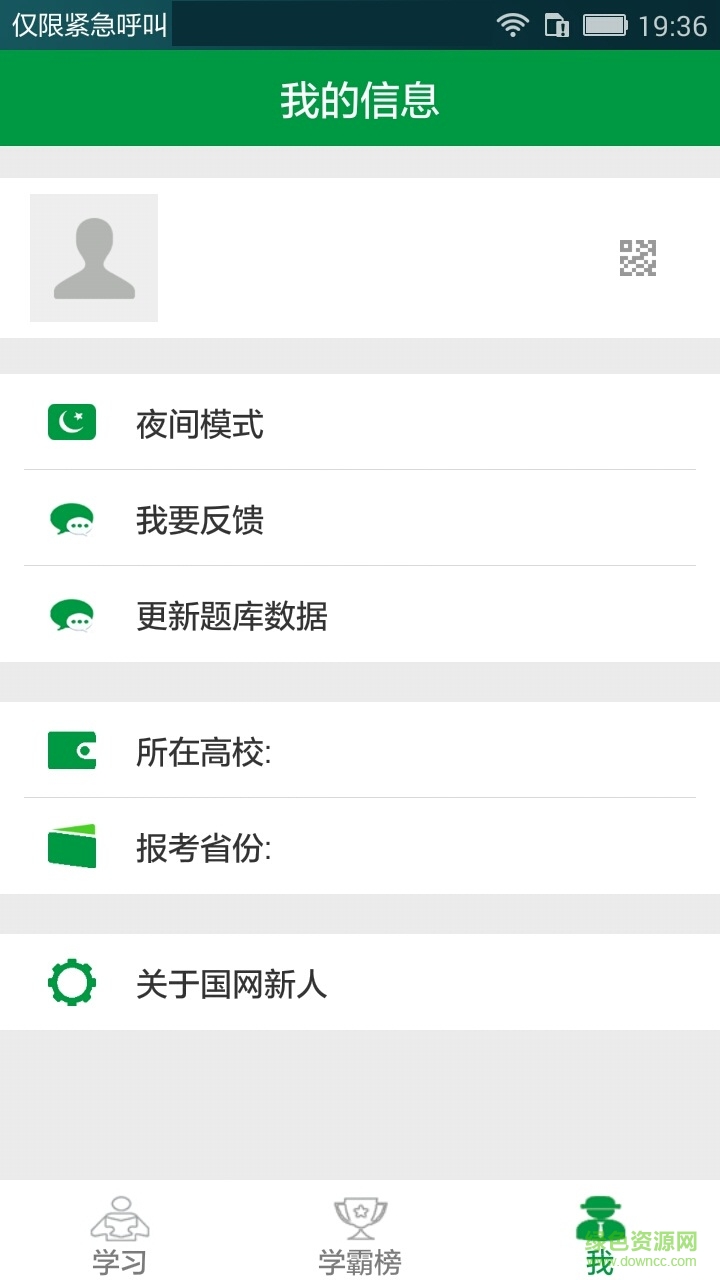Click the green book icon for 报考省份
The image size is (720, 1280).
click(x=71, y=847)
